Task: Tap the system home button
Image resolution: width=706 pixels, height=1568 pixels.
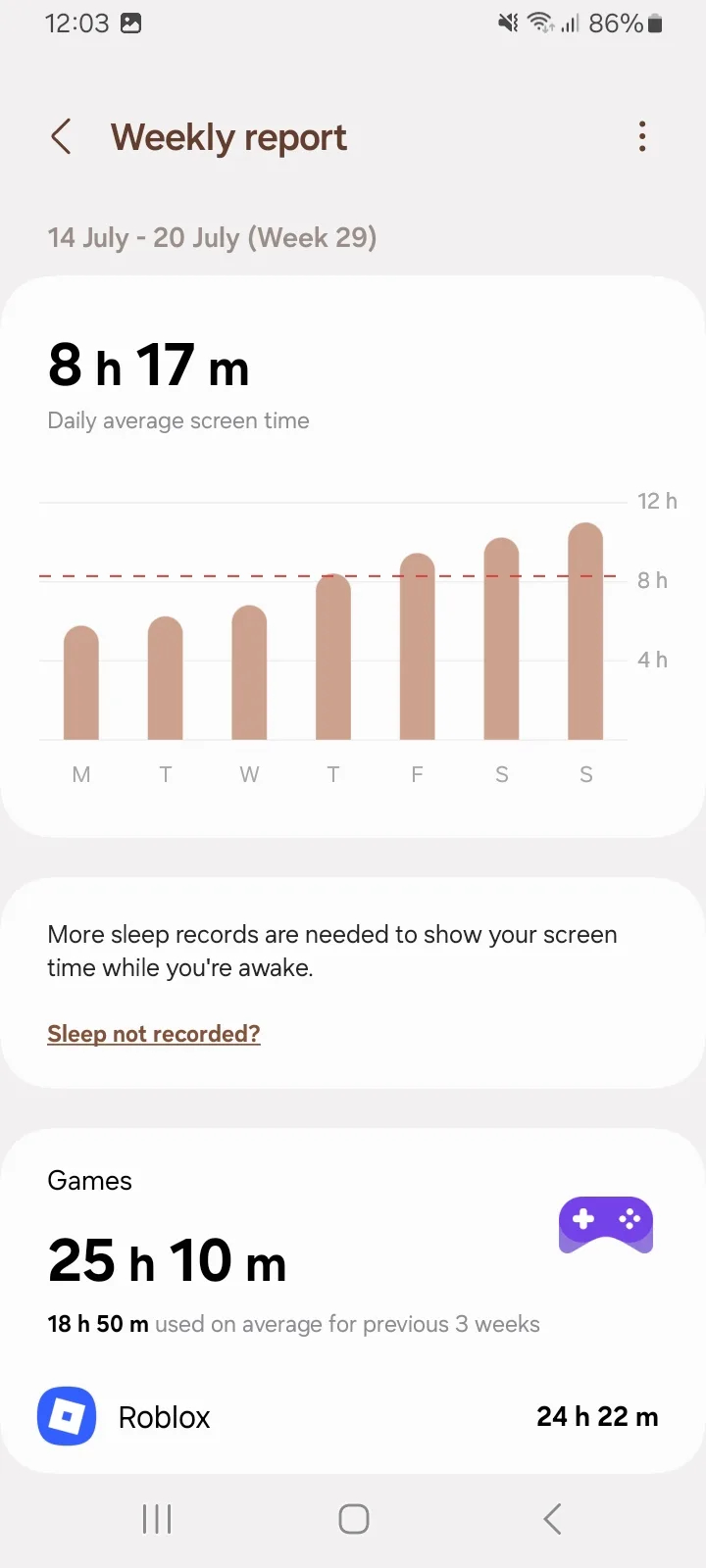Action: tap(353, 1519)
